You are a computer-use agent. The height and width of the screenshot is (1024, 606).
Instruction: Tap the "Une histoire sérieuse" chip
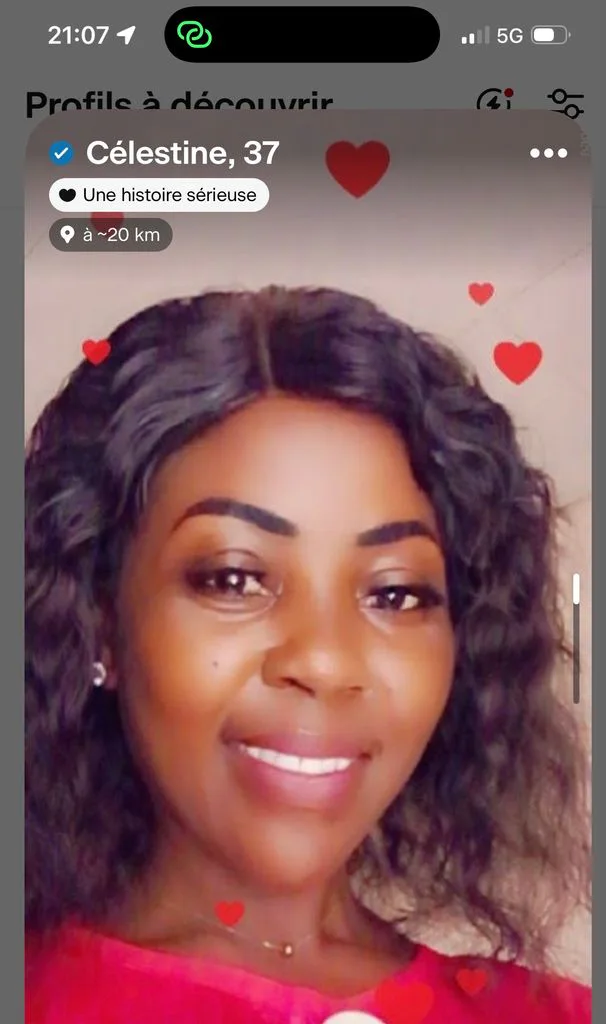[x=159, y=195]
